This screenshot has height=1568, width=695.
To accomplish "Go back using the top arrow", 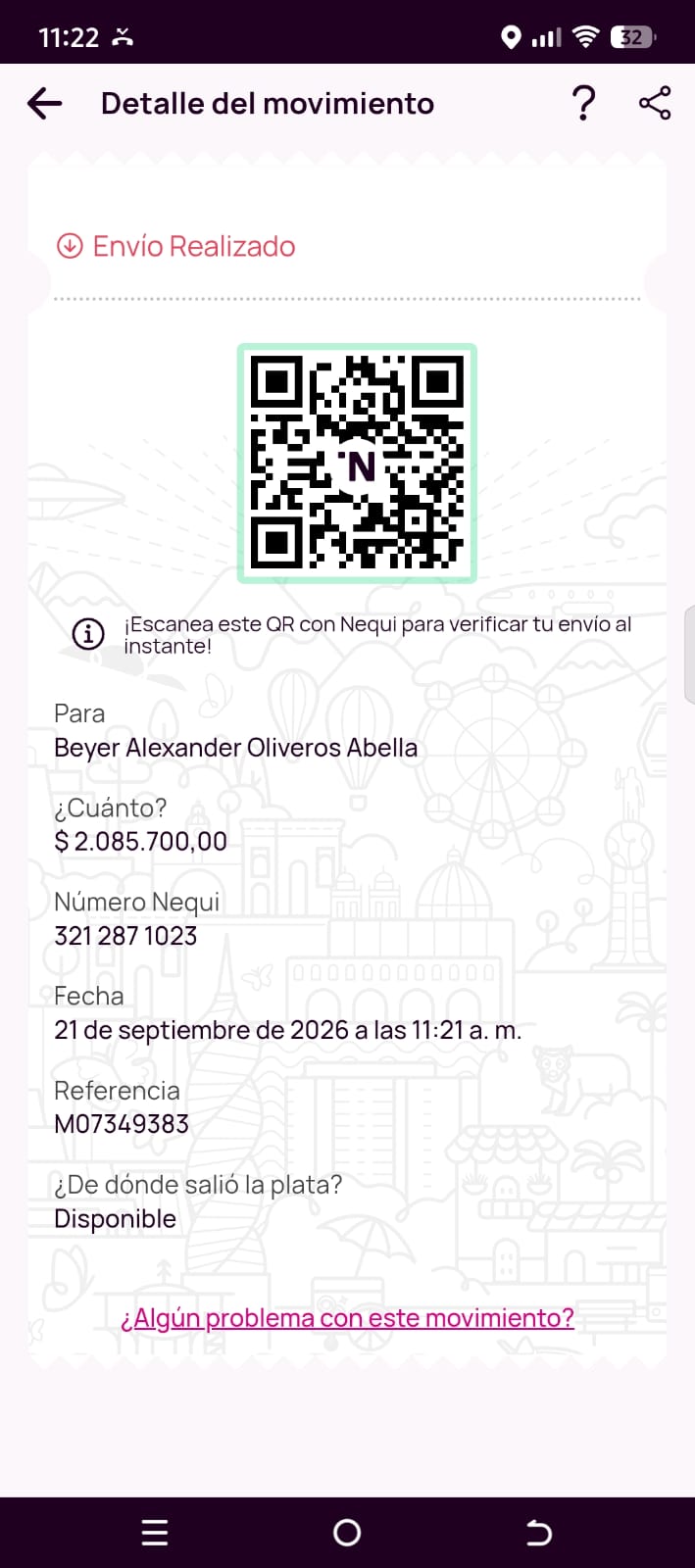I will point(45,104).
